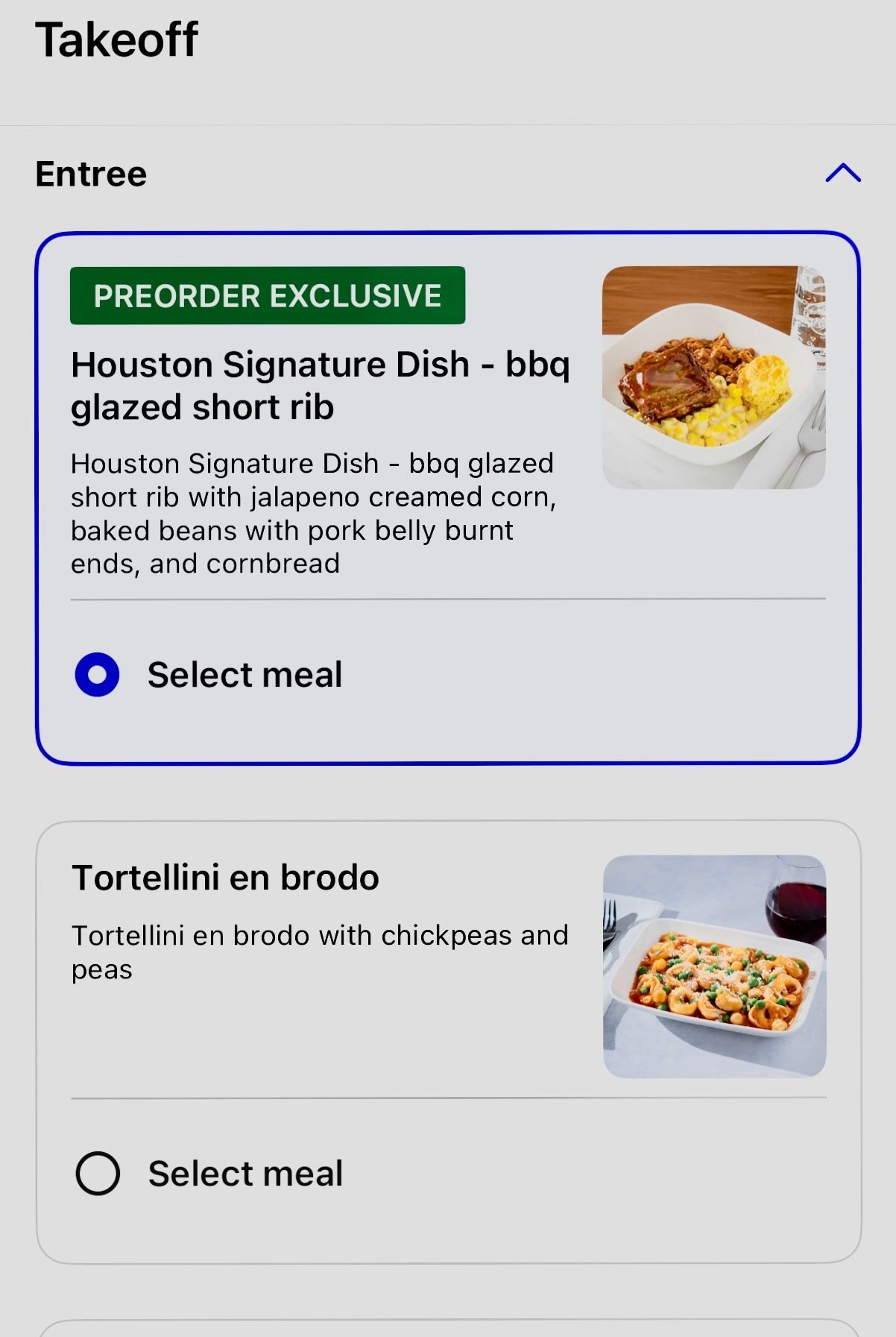View the Tortellini en brodo photo
The width and height of the screenshot is (896, 1337).
[x=714, y=966]
